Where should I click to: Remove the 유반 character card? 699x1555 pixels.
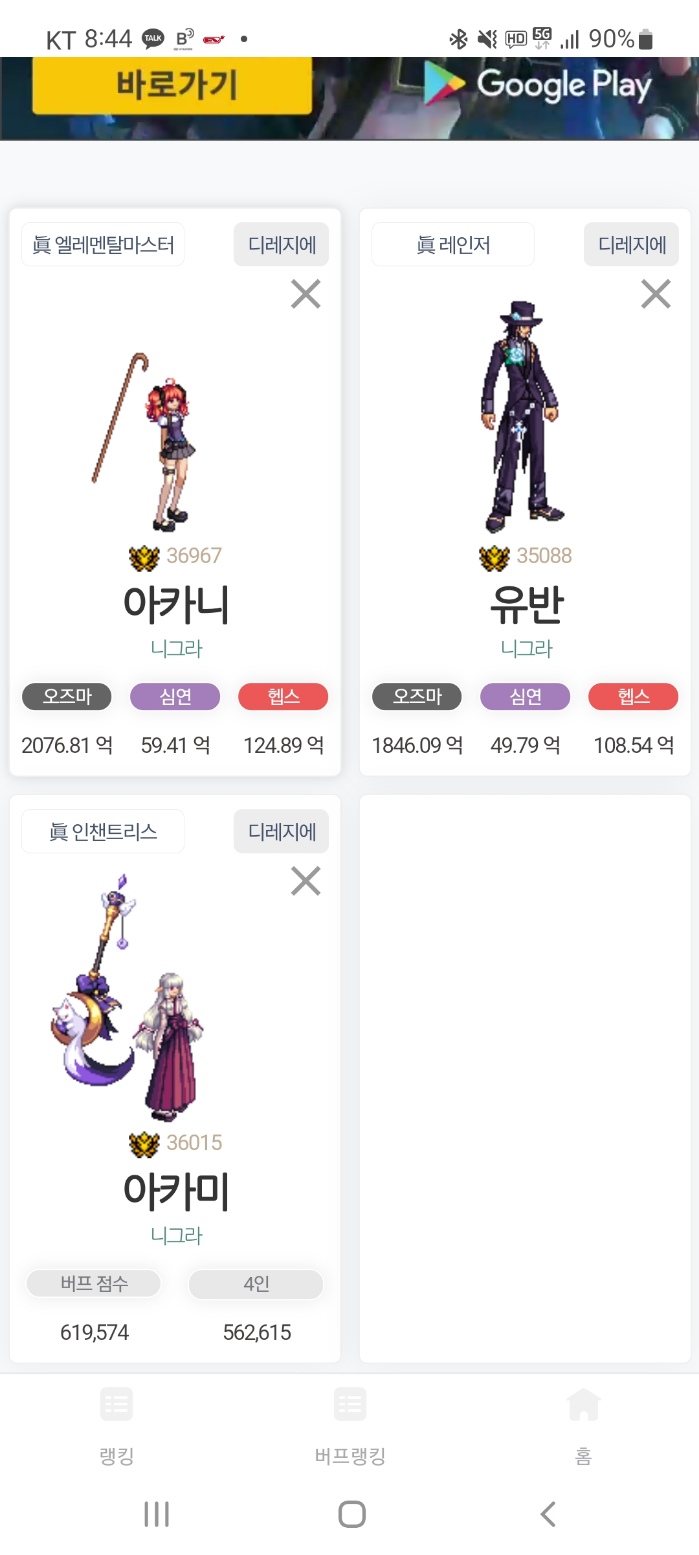point(655,294)
